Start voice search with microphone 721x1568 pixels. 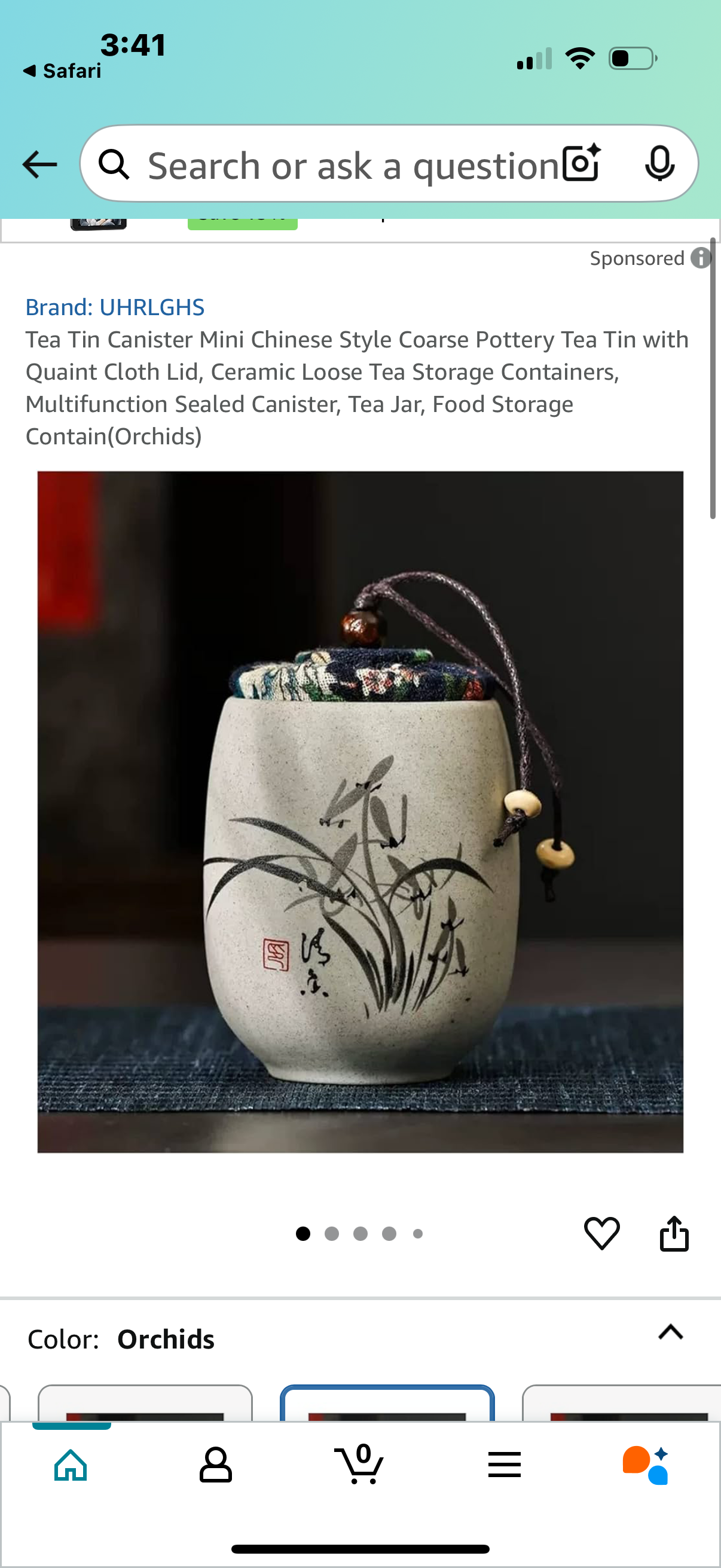point(659,163)
